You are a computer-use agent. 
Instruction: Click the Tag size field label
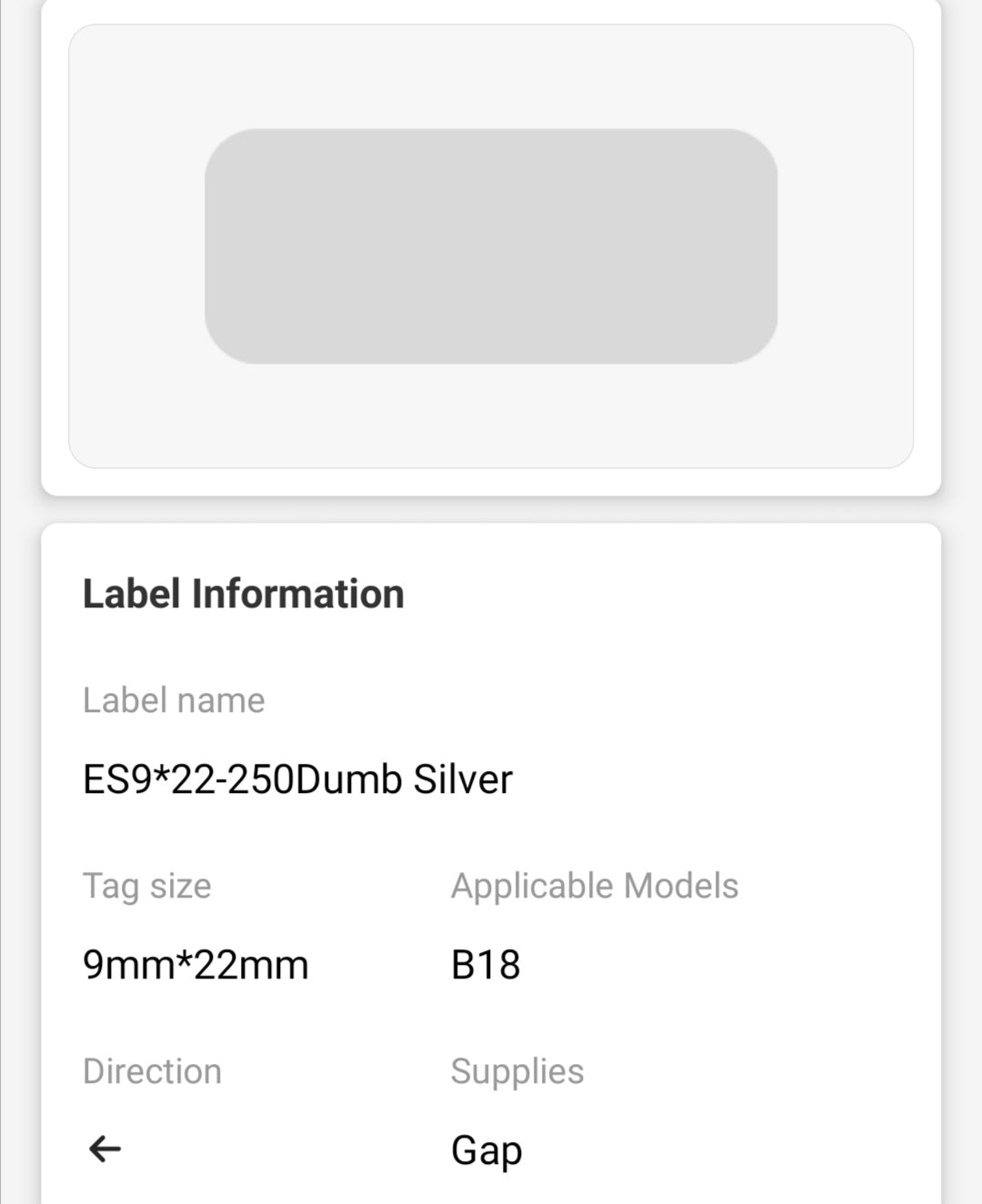tap(145, 885)
